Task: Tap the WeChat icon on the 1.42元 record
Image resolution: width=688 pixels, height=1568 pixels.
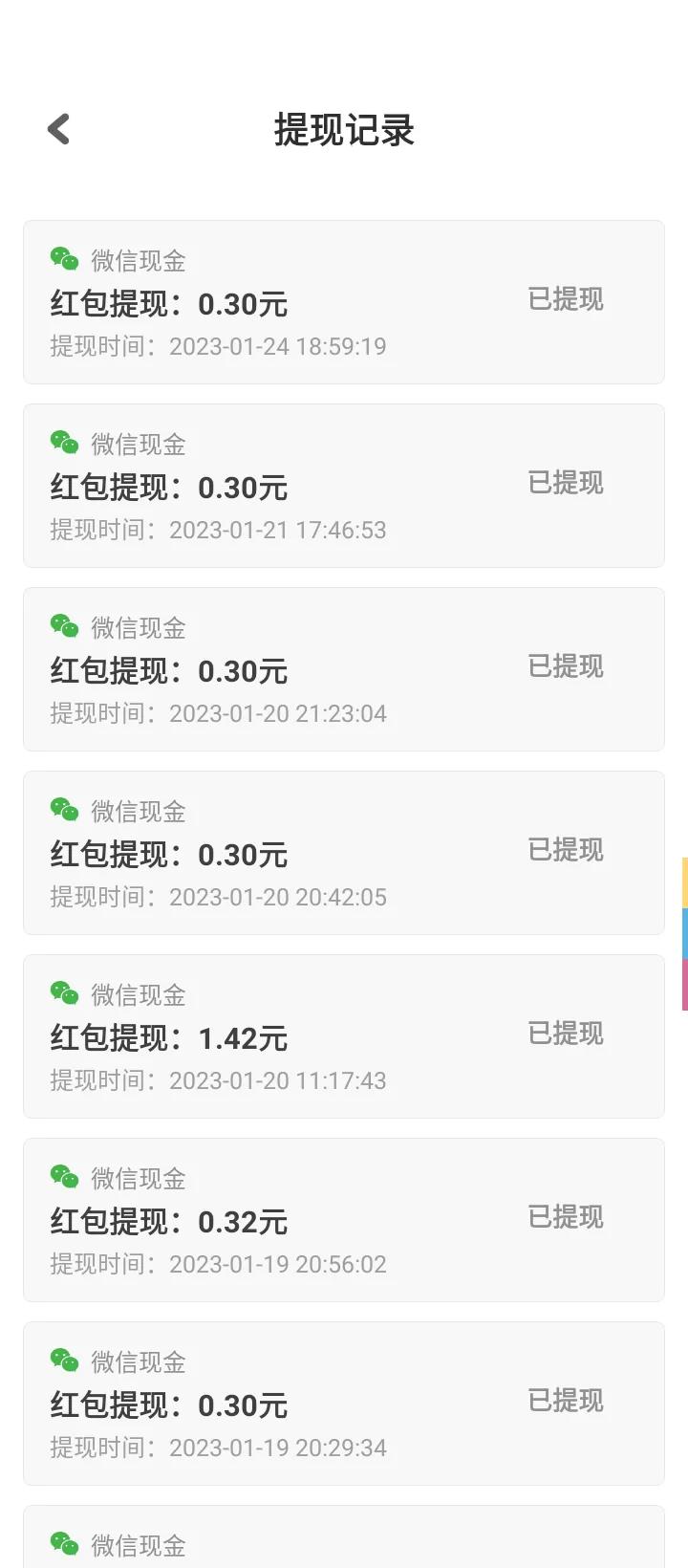Action: [63, 992]
